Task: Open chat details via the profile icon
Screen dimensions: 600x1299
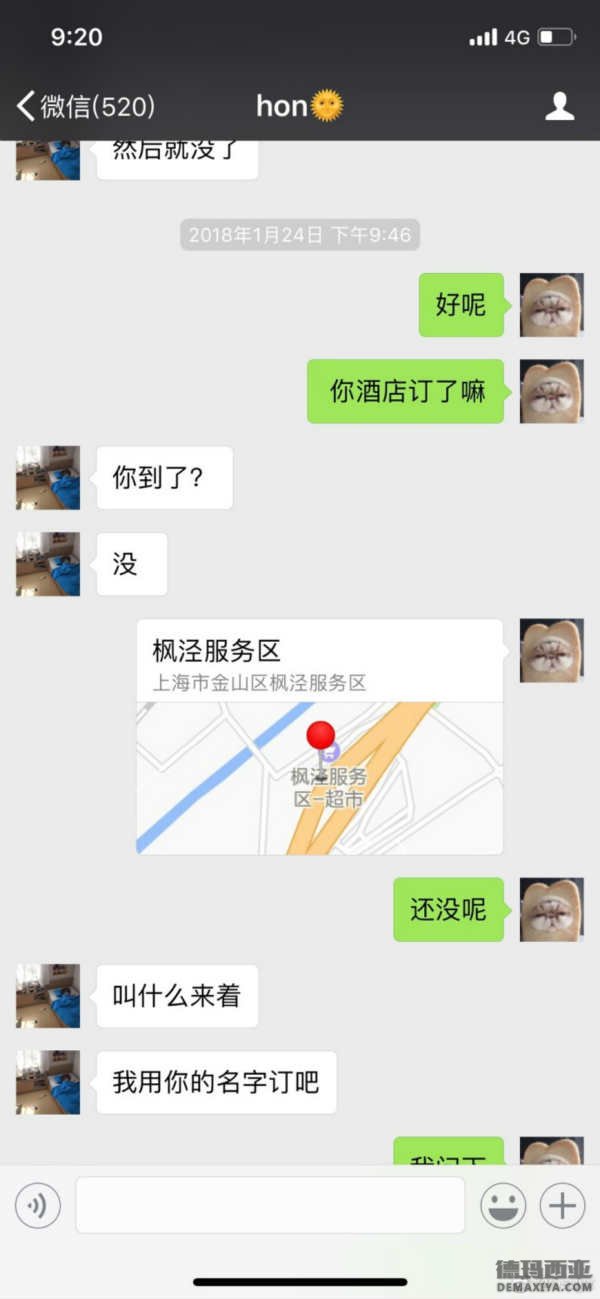Action: [x=559, y=106]
